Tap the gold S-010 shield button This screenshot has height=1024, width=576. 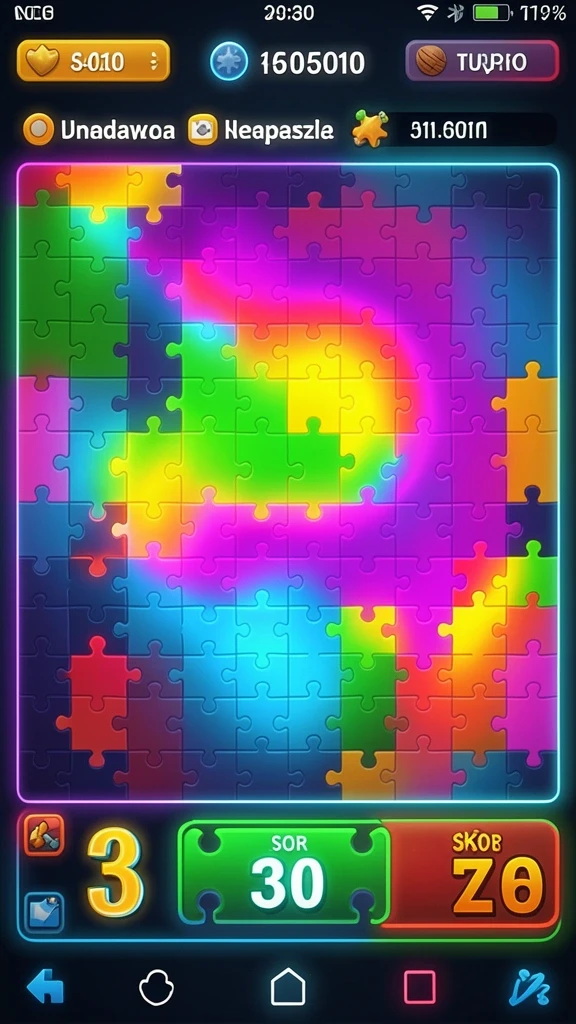pyautogui.click(x=93, y=61)
